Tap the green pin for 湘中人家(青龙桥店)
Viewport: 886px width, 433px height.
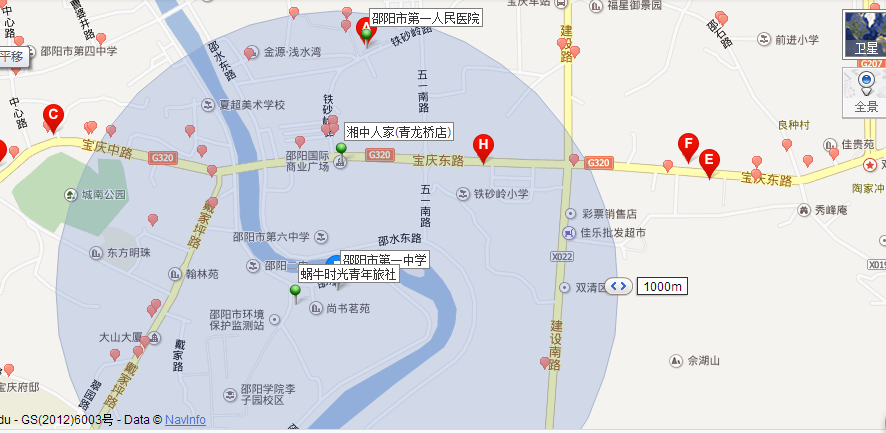(x=341, y=151)
